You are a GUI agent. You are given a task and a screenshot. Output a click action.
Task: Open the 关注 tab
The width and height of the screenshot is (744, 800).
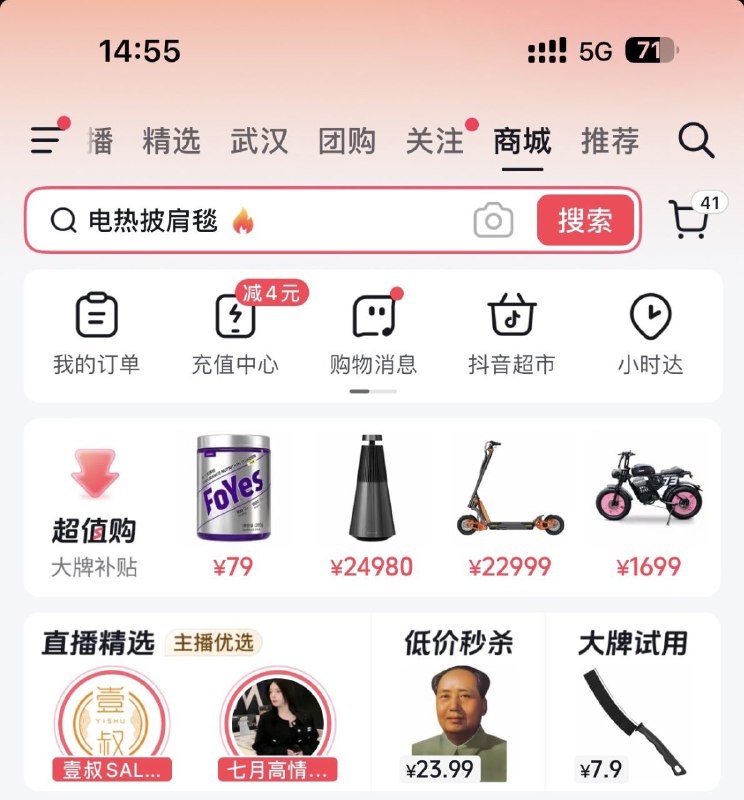(x=434, y=141)
